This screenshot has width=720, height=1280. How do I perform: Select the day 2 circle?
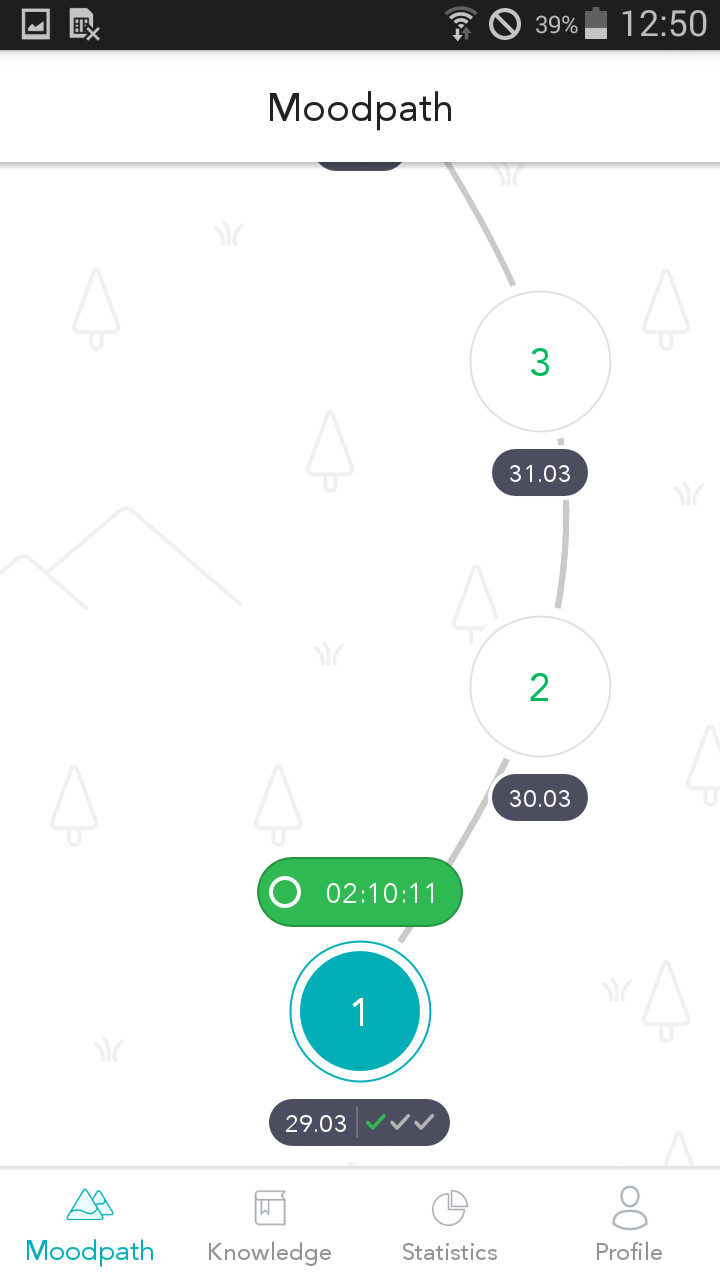coord(540,686)
